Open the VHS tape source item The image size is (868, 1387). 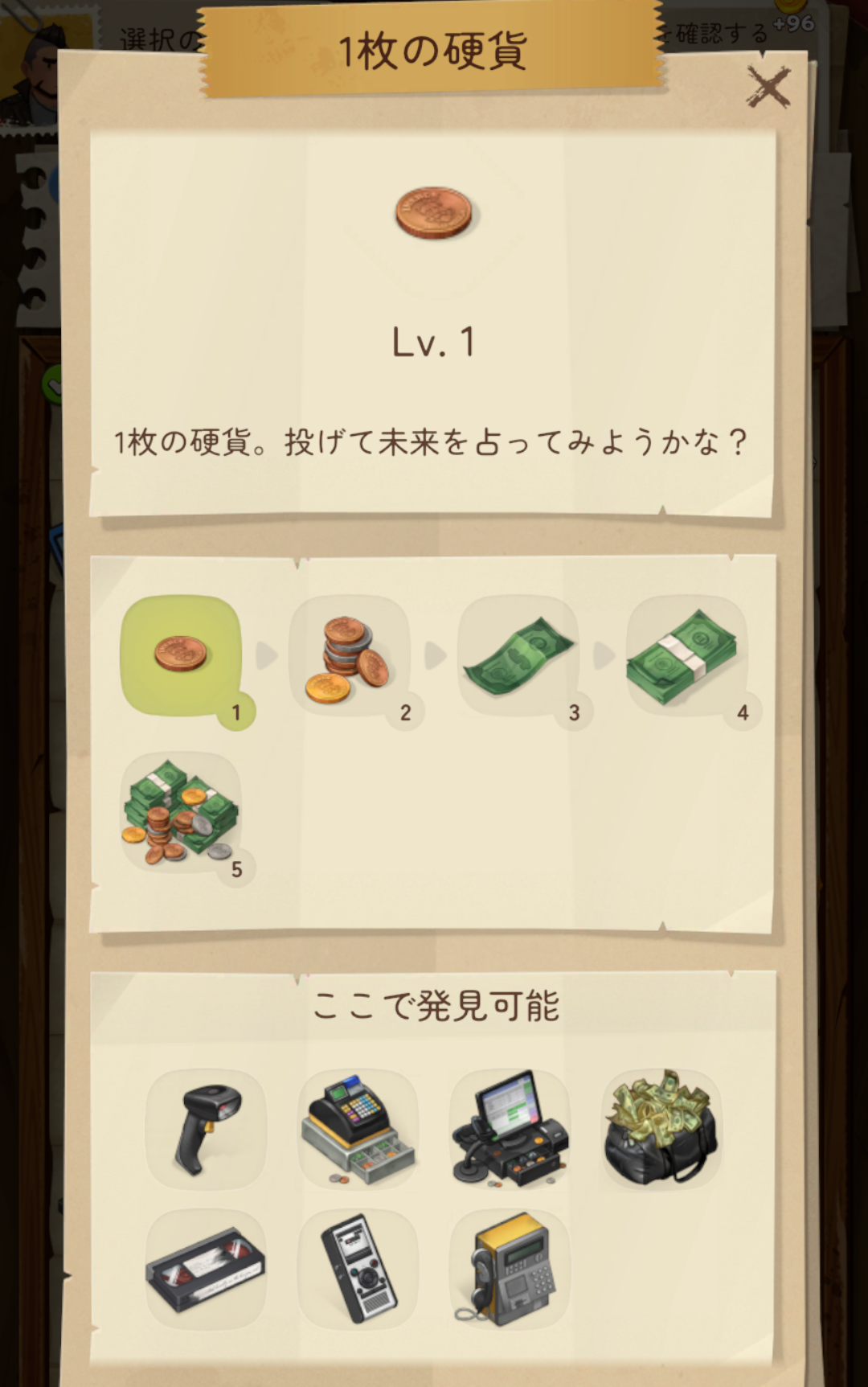point(206,1270)
